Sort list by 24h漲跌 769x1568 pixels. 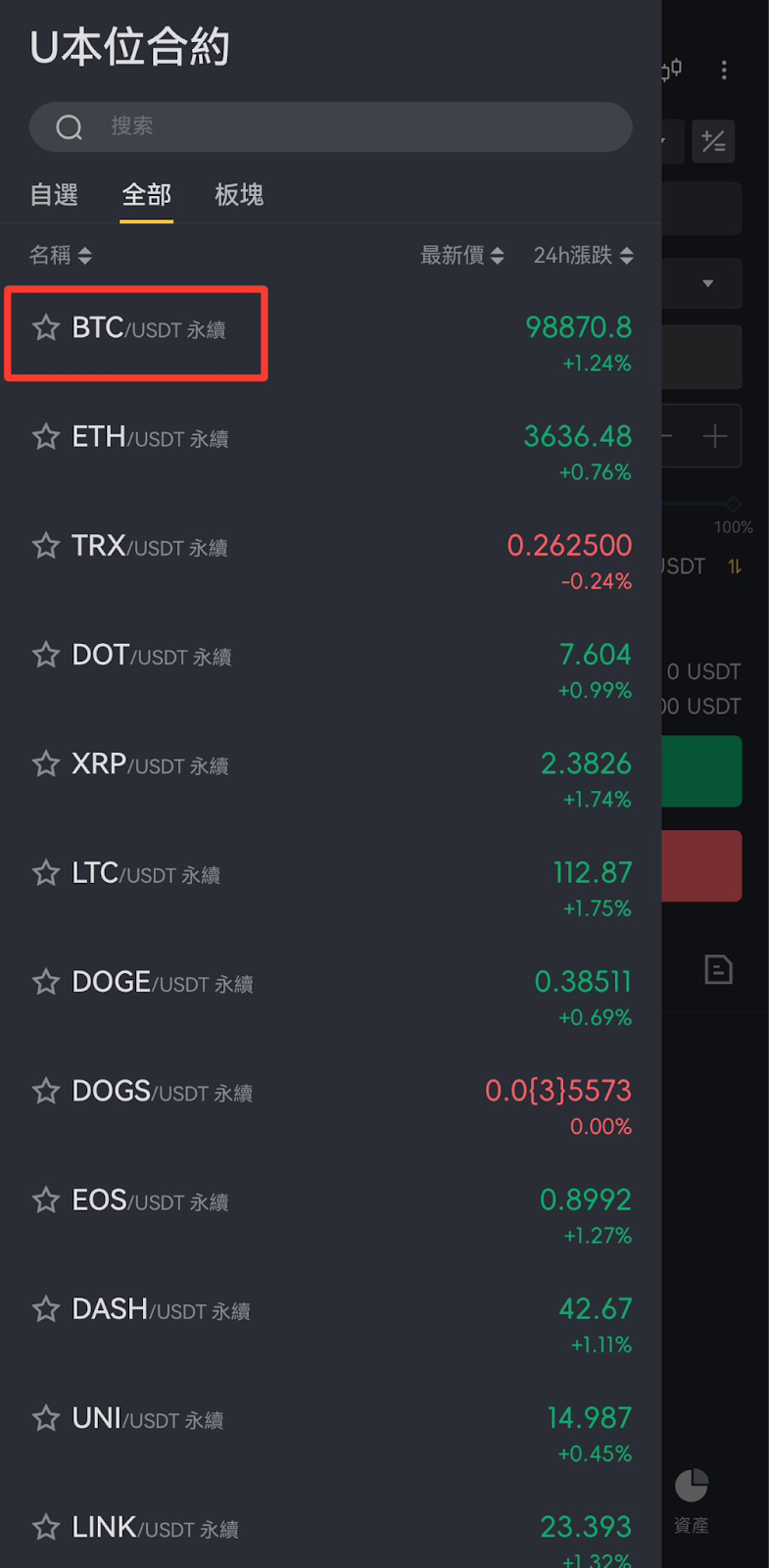(583, 256)
